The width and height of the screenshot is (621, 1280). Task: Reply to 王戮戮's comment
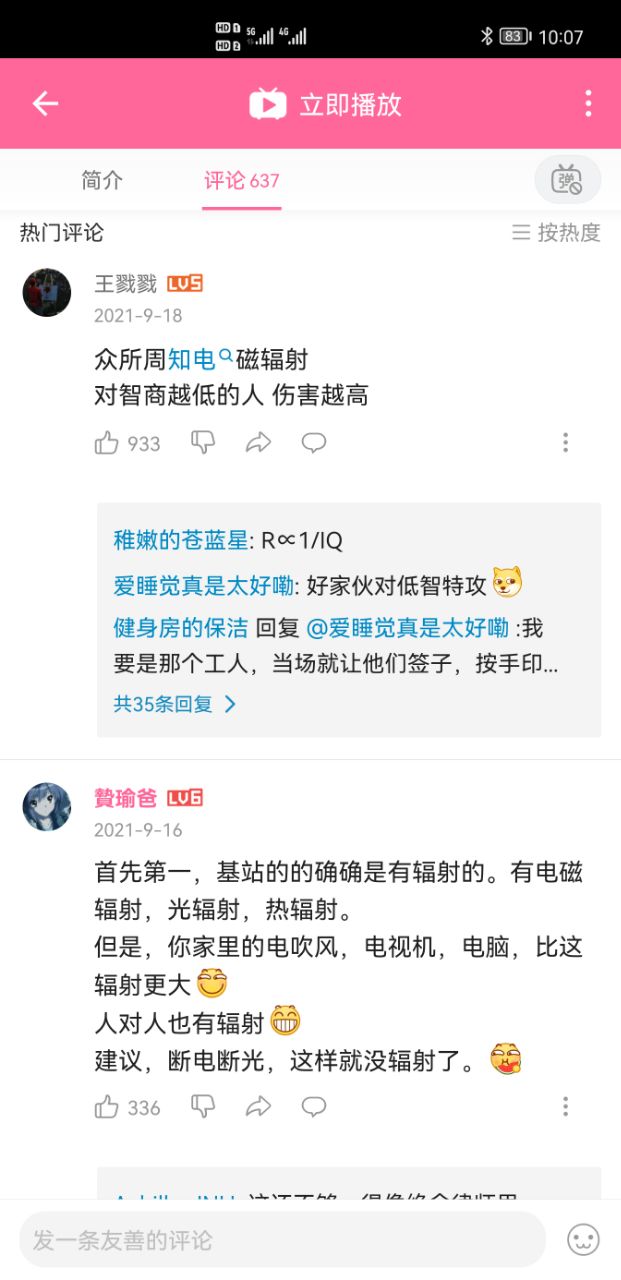point(314,443)
